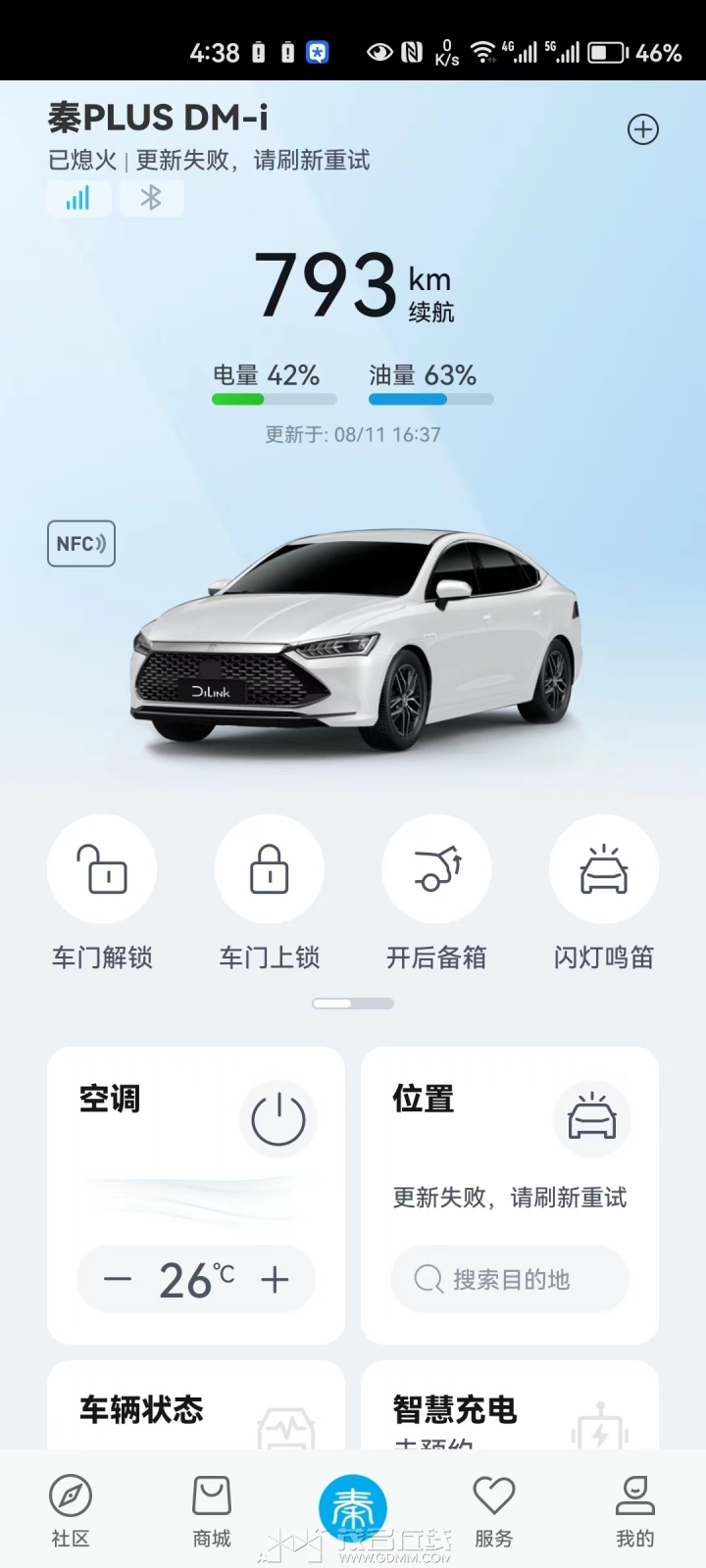706x1568 pixels.
Task: Open the NFC key badge
Action: click(81, 544)
